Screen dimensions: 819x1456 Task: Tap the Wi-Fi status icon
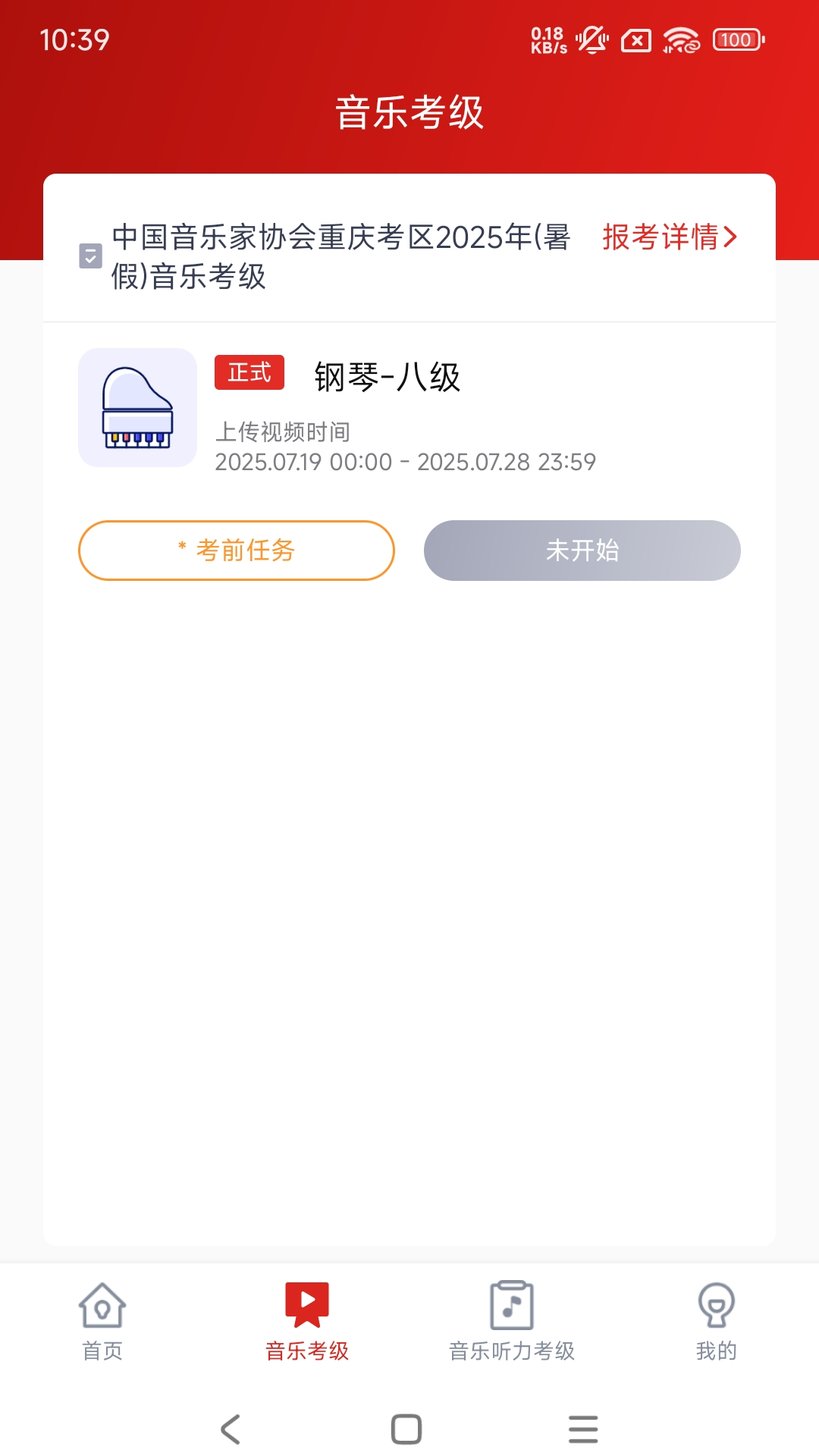tap(680, 39)
